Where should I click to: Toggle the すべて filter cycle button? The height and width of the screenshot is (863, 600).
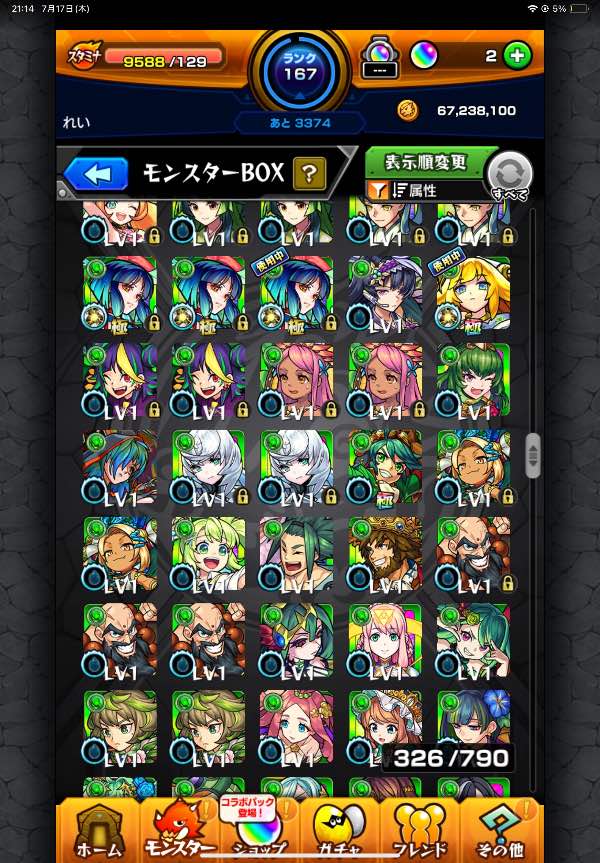click(x=508, y=177)
